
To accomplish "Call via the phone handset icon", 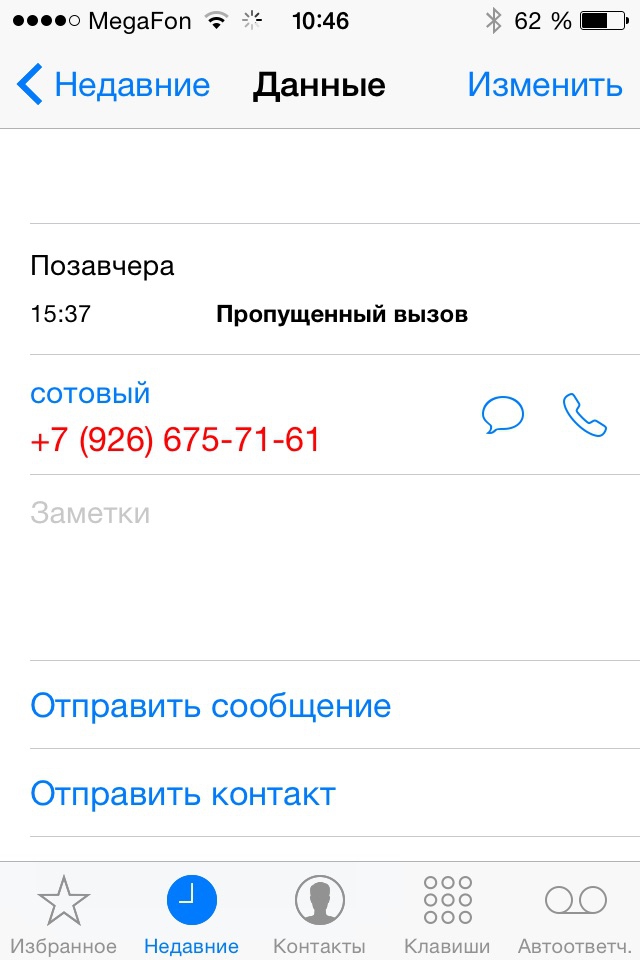I will pyautogui.click(x=585, y=414).
